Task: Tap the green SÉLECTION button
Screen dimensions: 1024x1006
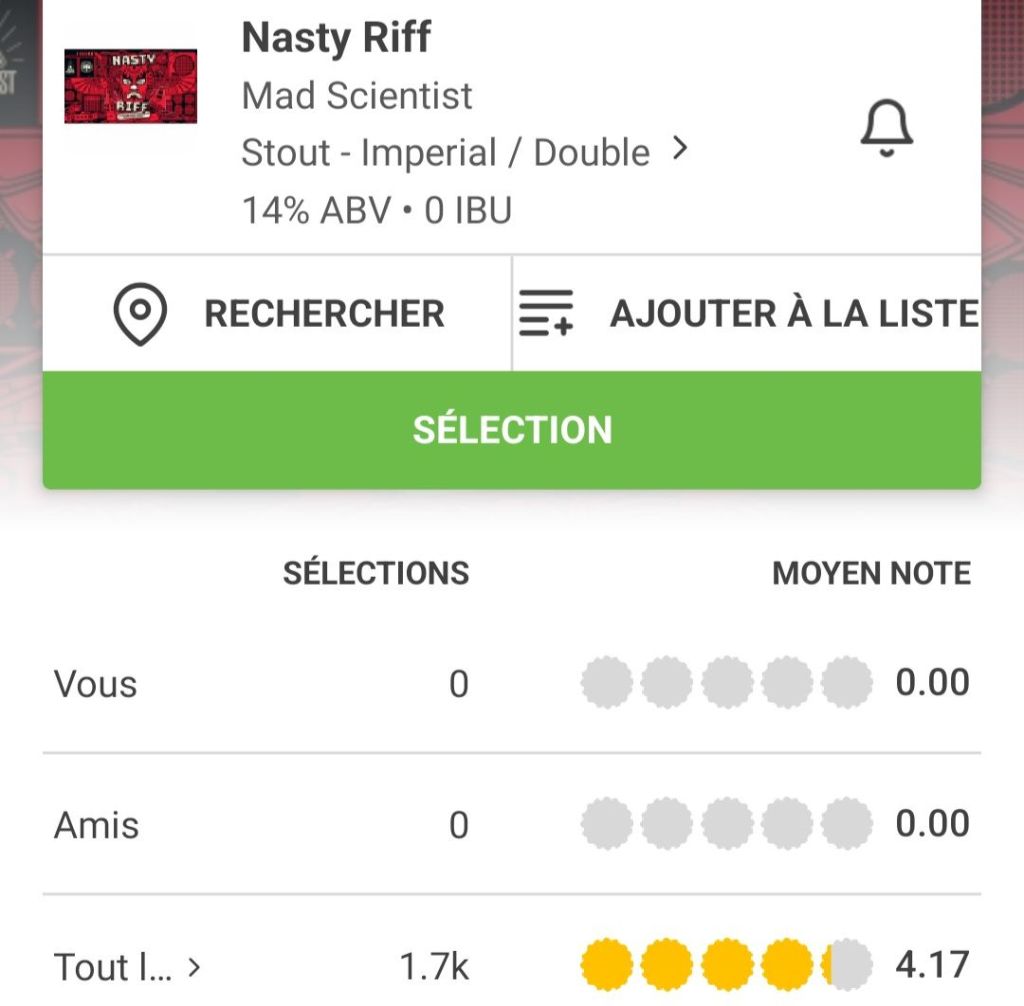Action: (512, 430)
